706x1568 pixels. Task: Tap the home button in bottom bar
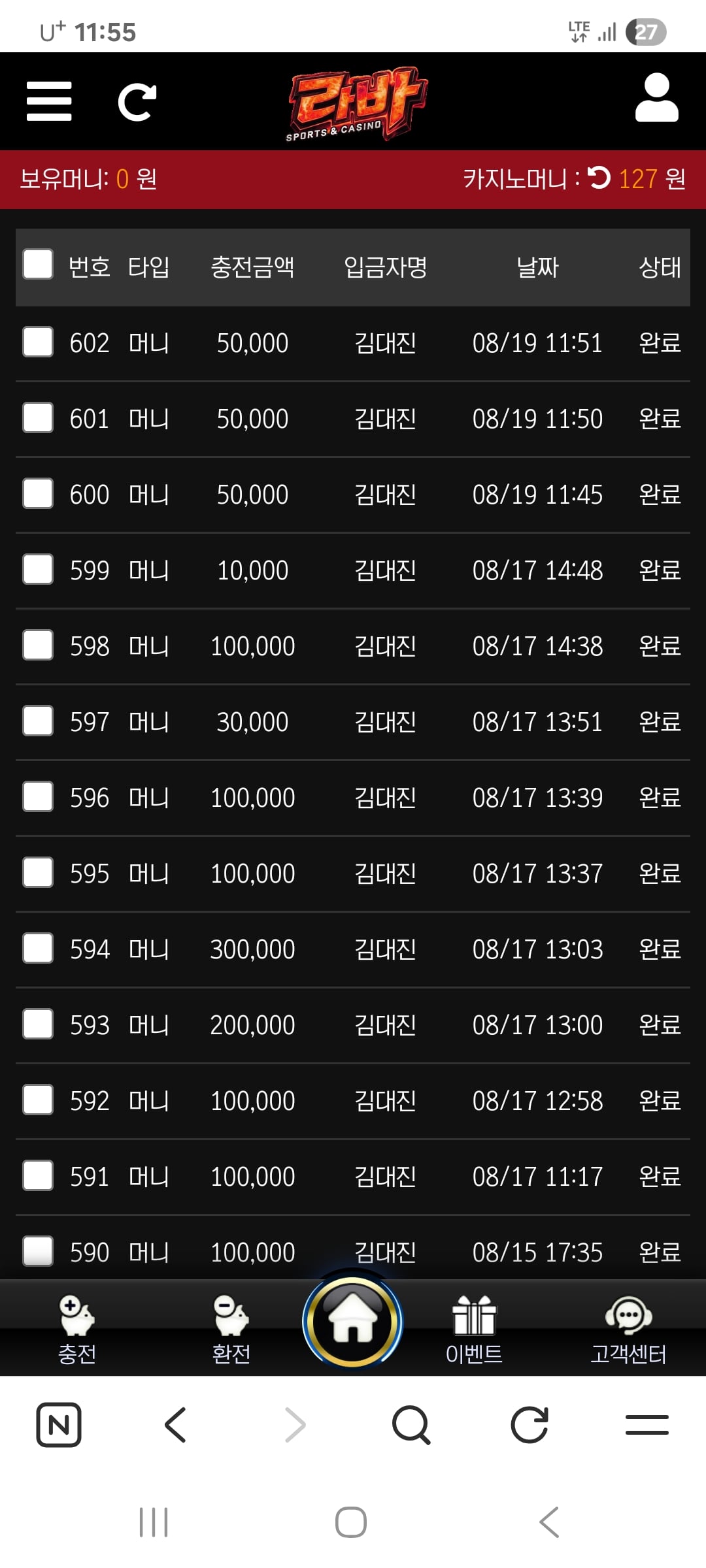353,1322
